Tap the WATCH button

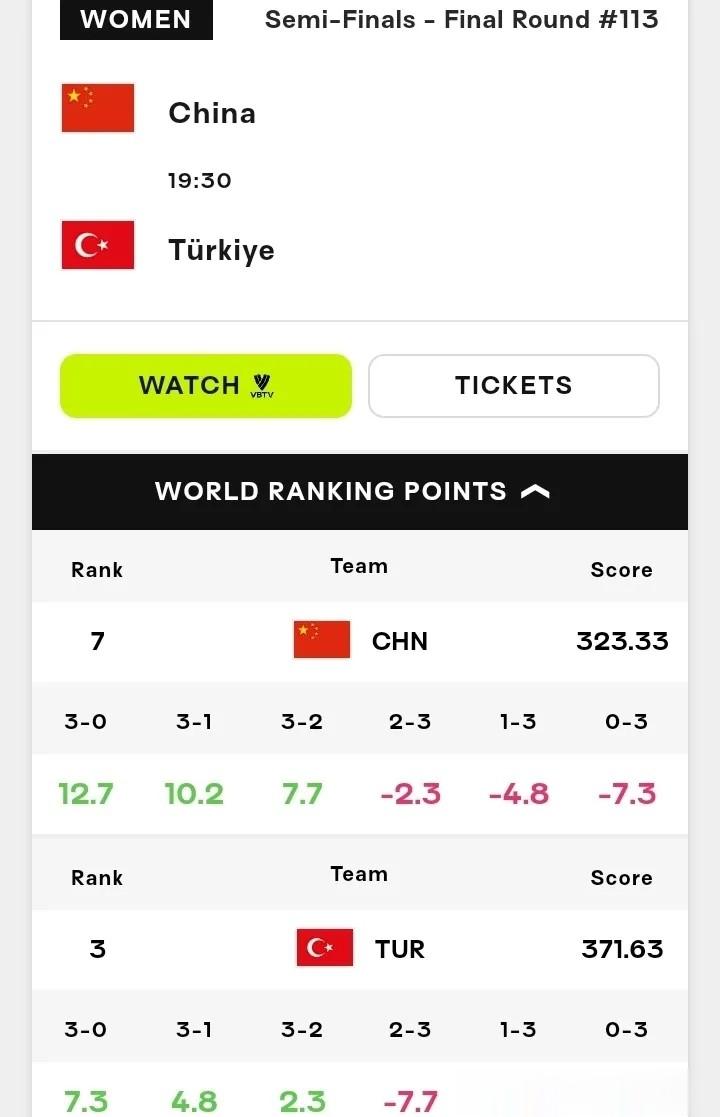[x=206, y=385]
